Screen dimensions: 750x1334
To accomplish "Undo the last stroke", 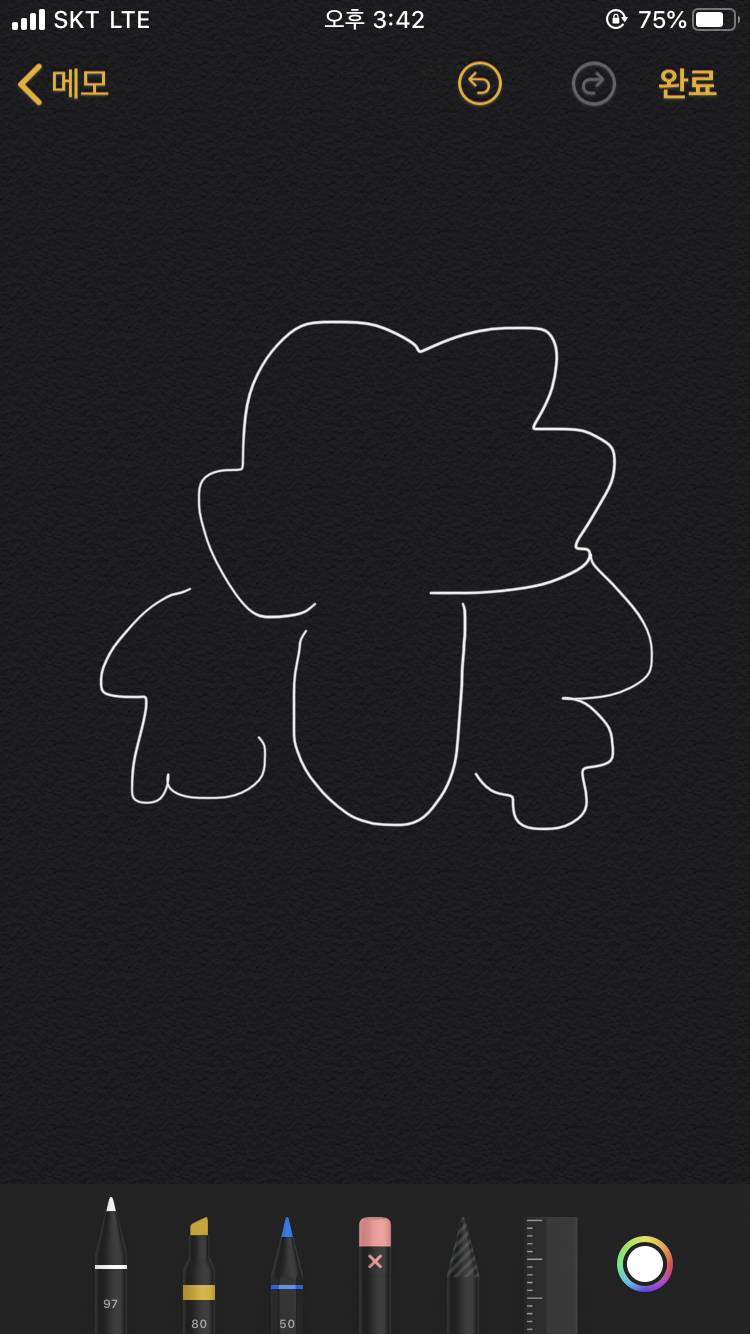I will tap(479, 84).
